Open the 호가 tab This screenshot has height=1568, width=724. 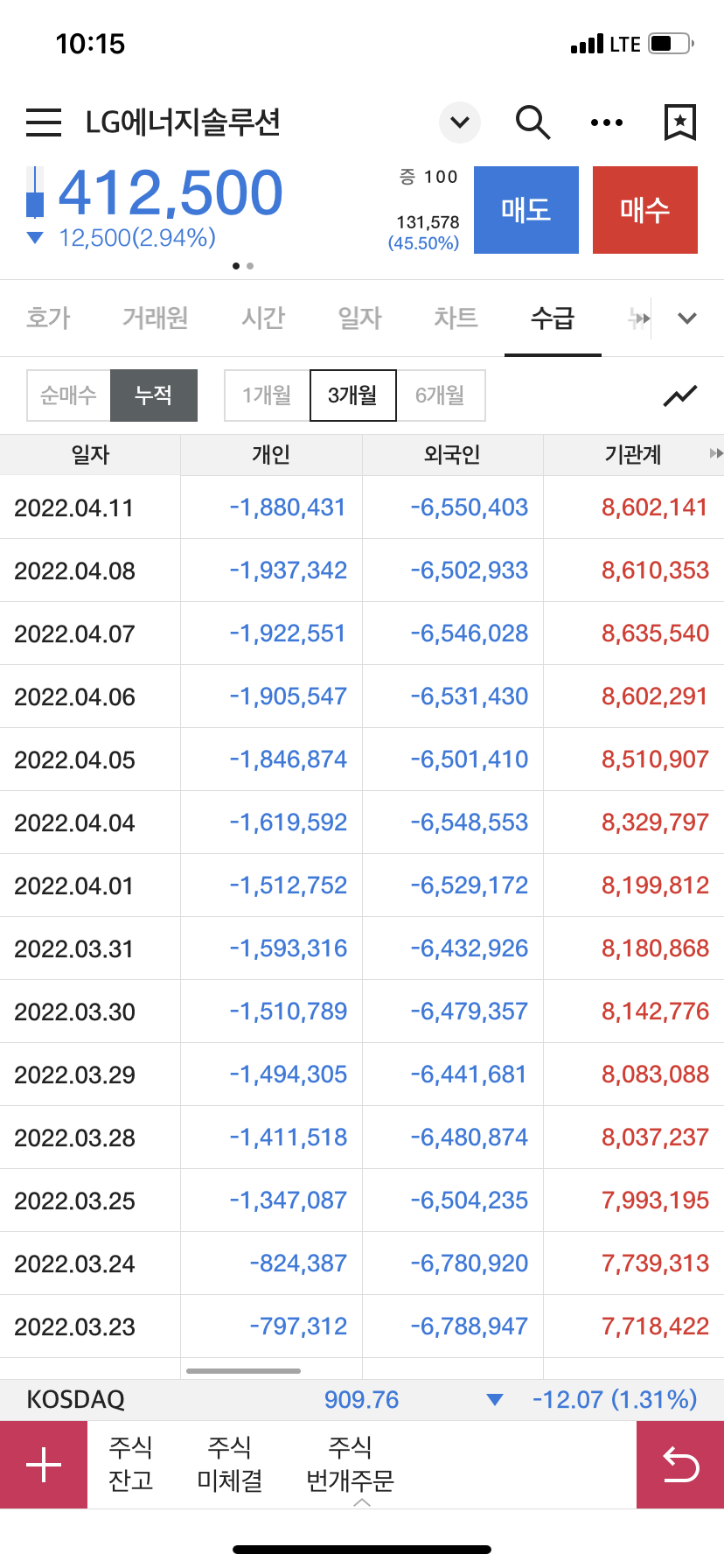(48, 318)
